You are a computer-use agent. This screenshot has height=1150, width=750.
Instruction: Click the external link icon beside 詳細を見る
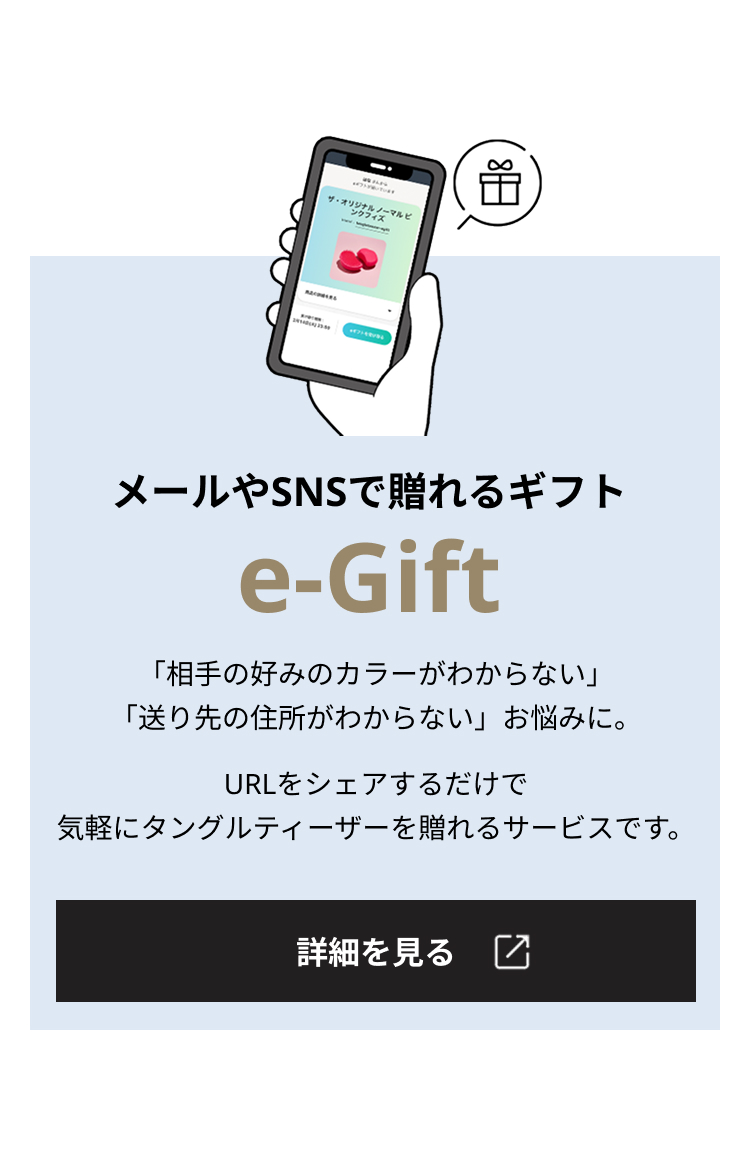click(513, 954)
